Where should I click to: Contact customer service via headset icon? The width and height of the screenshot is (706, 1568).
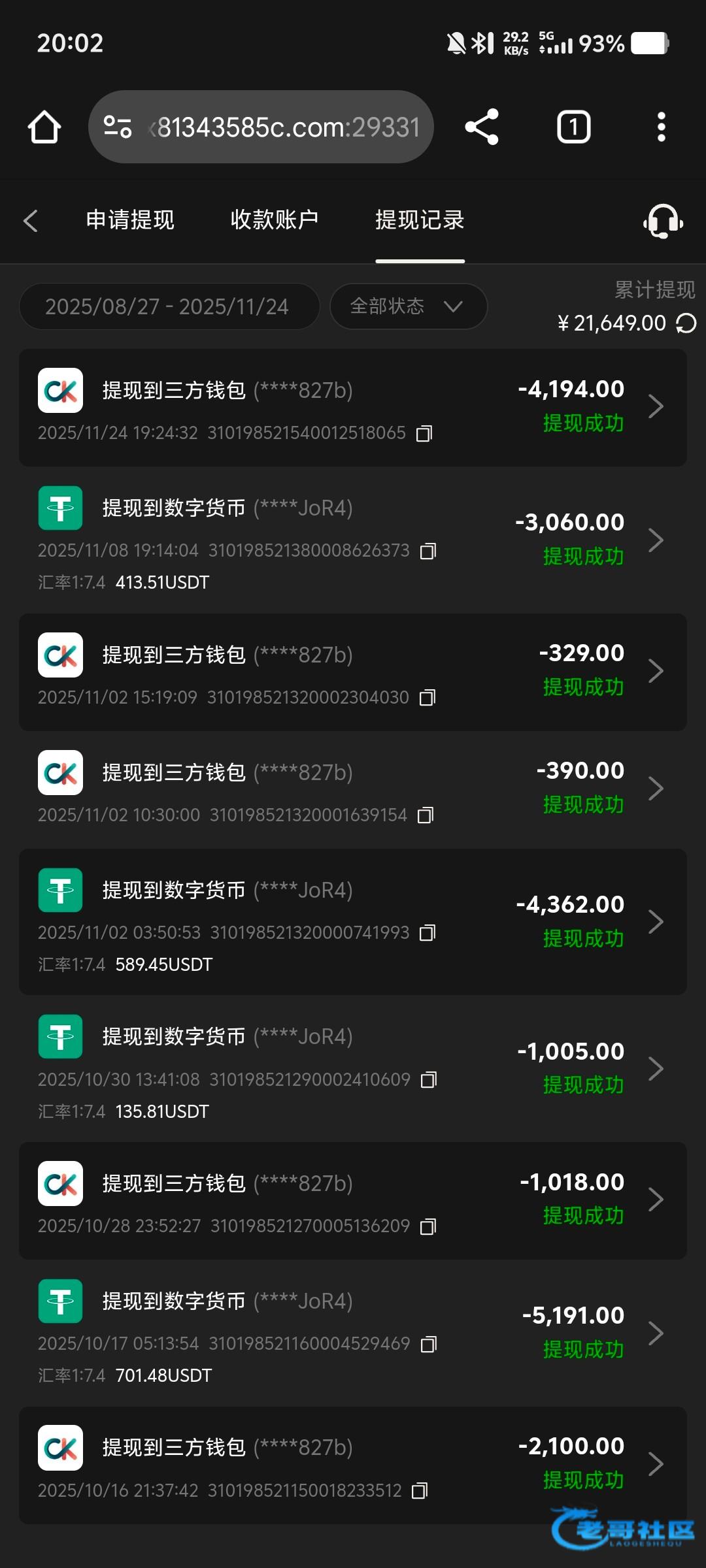(663, 221)
